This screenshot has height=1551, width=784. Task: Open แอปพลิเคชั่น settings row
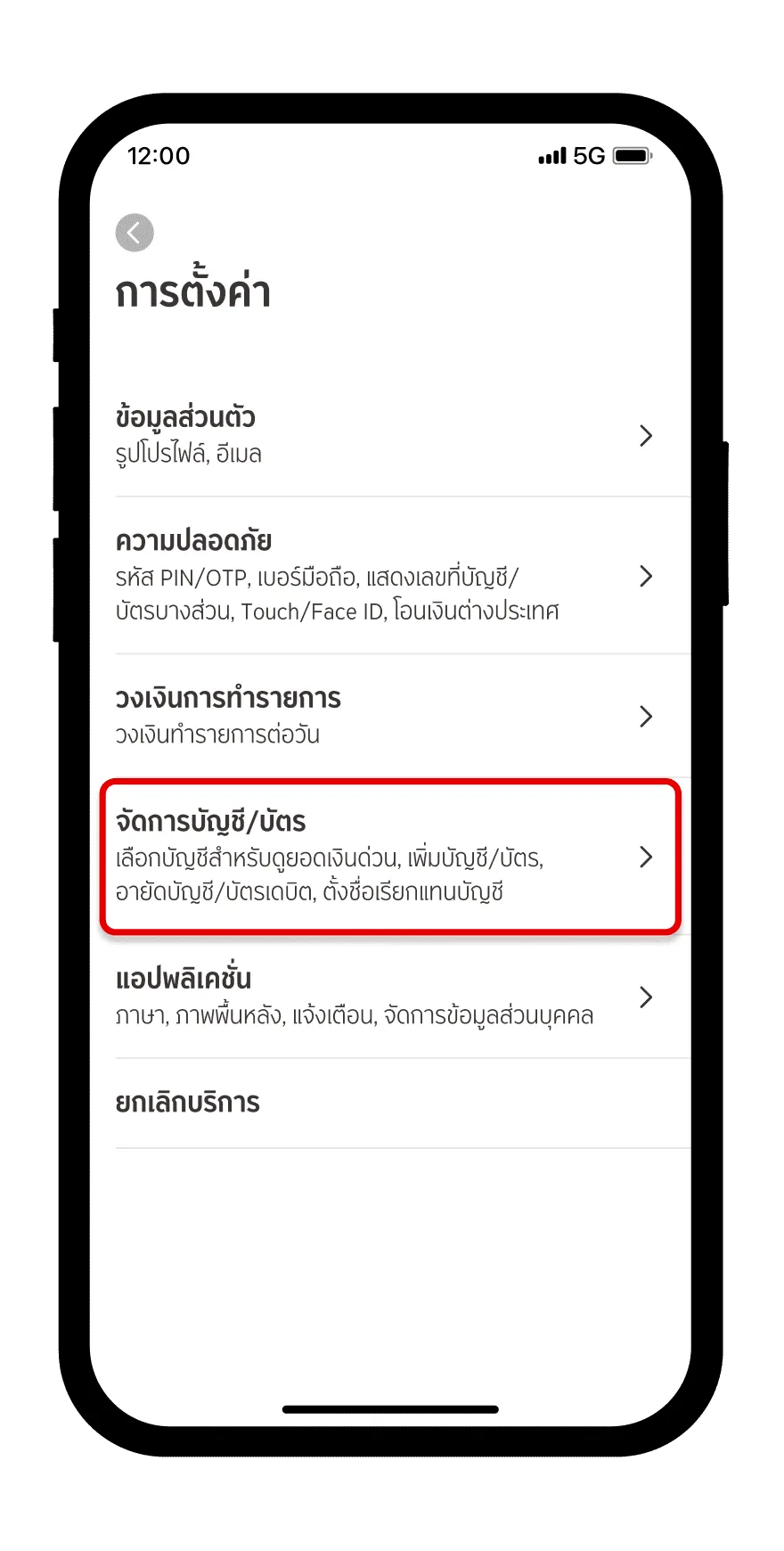[383, 997]
